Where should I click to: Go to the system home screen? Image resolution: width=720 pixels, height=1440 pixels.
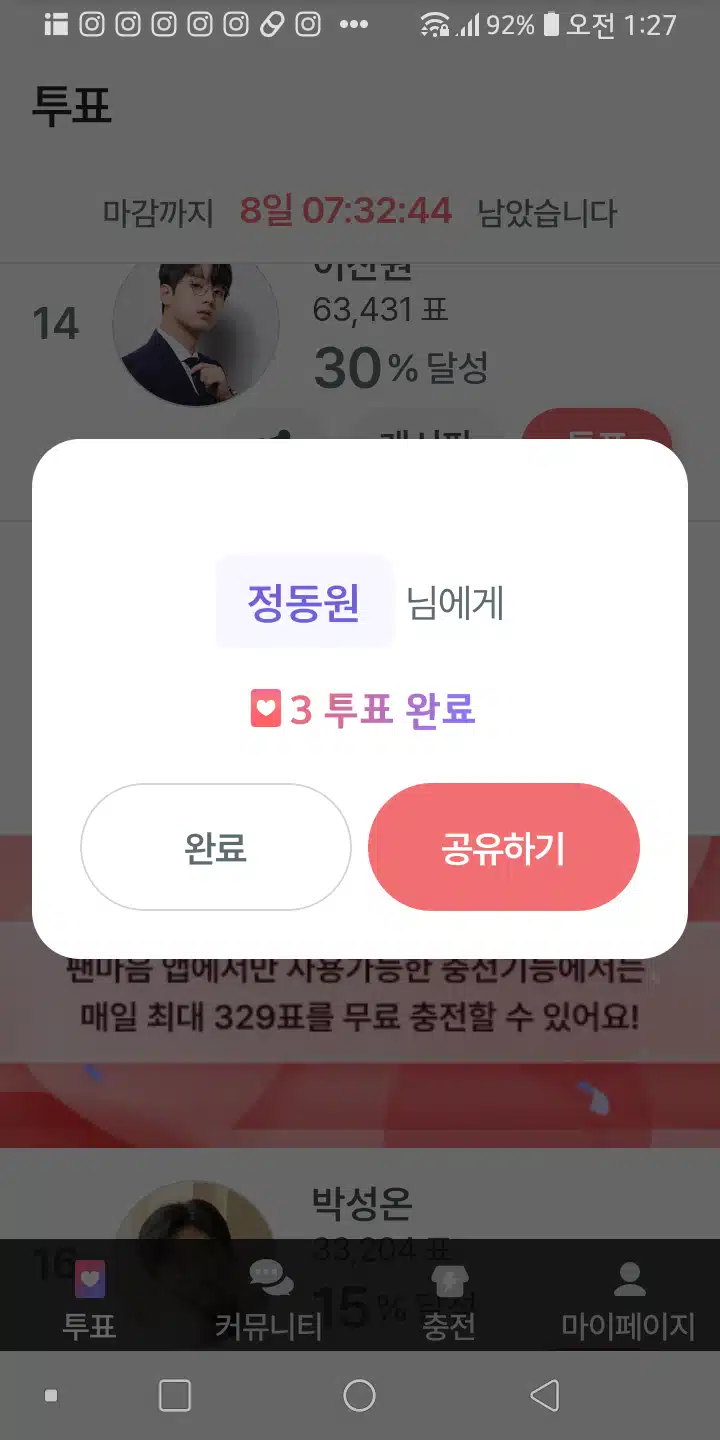click(x=359, y=1395)
